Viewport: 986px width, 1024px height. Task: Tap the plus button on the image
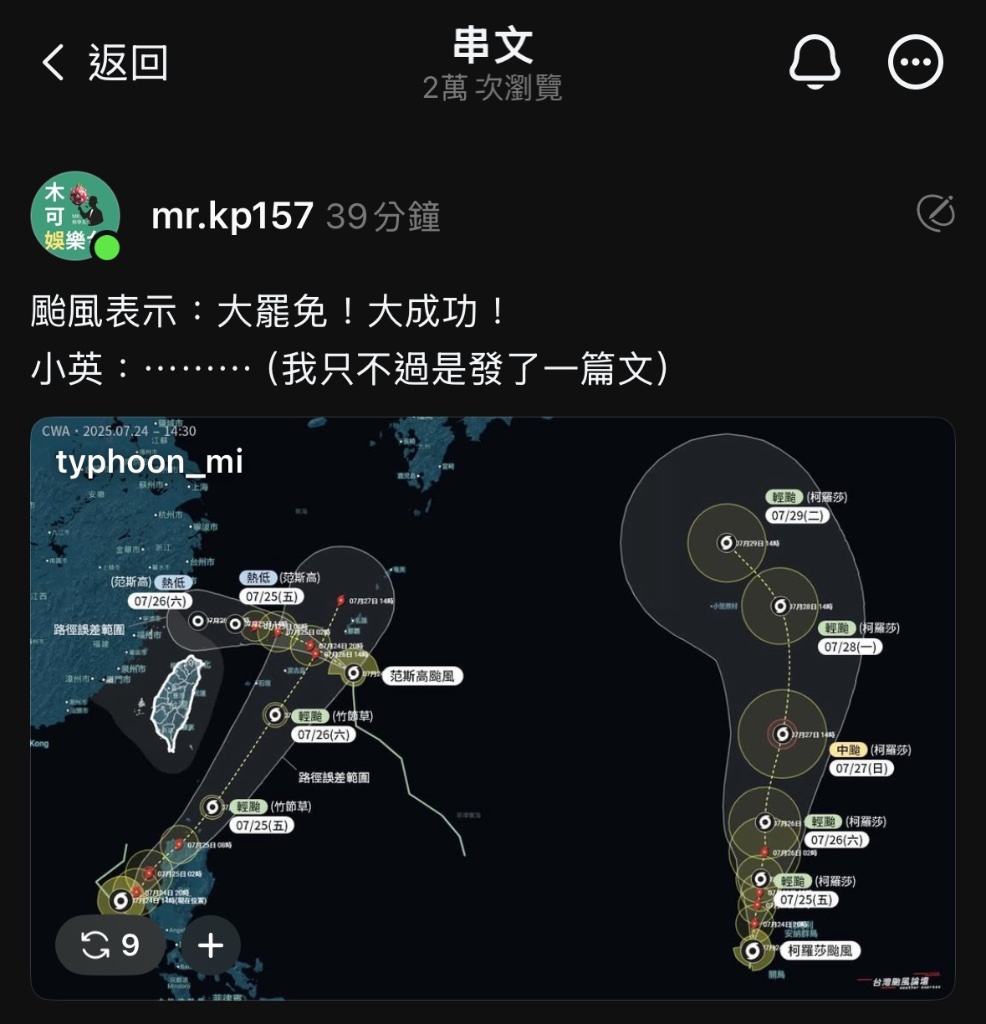pos(210,945)
